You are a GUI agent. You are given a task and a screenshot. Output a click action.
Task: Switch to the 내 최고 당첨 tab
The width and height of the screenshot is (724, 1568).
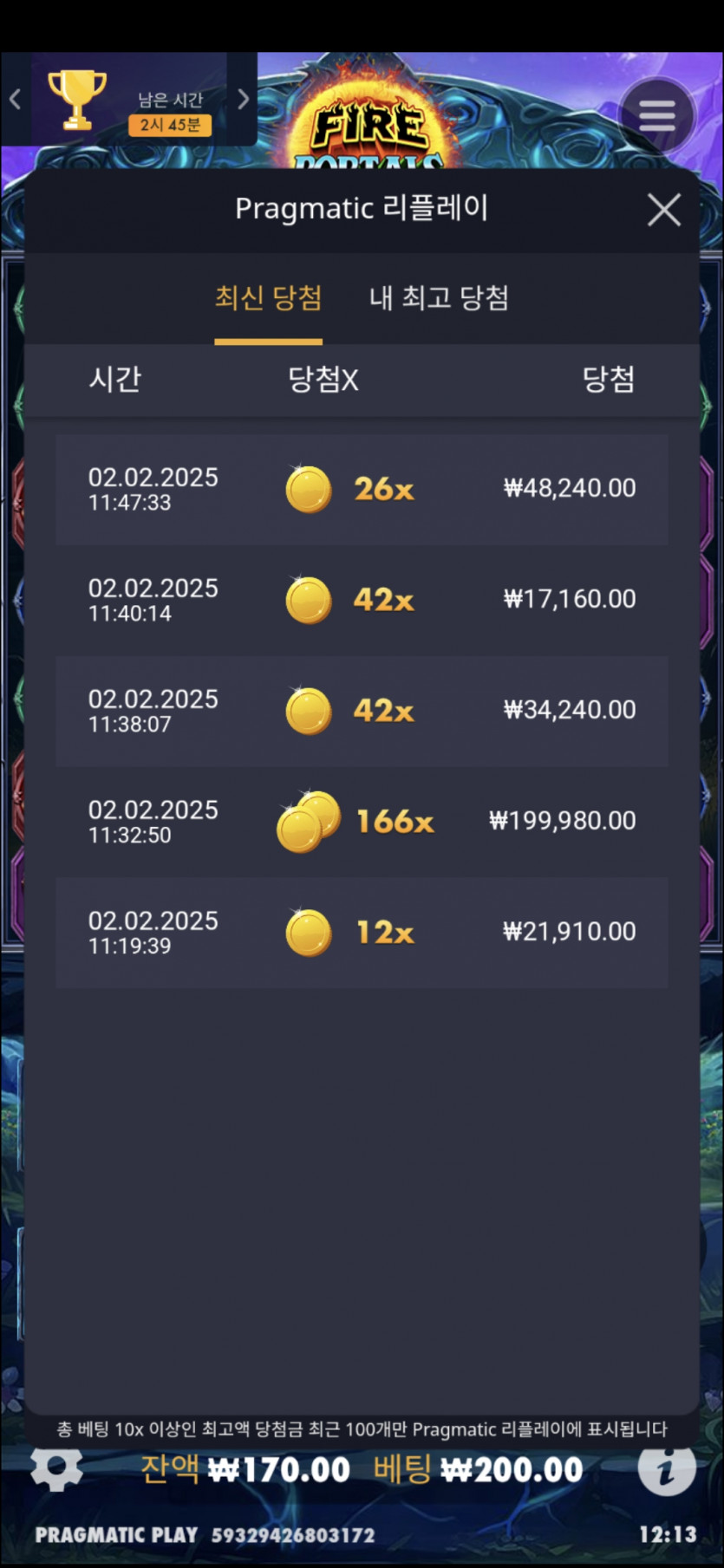439,298
